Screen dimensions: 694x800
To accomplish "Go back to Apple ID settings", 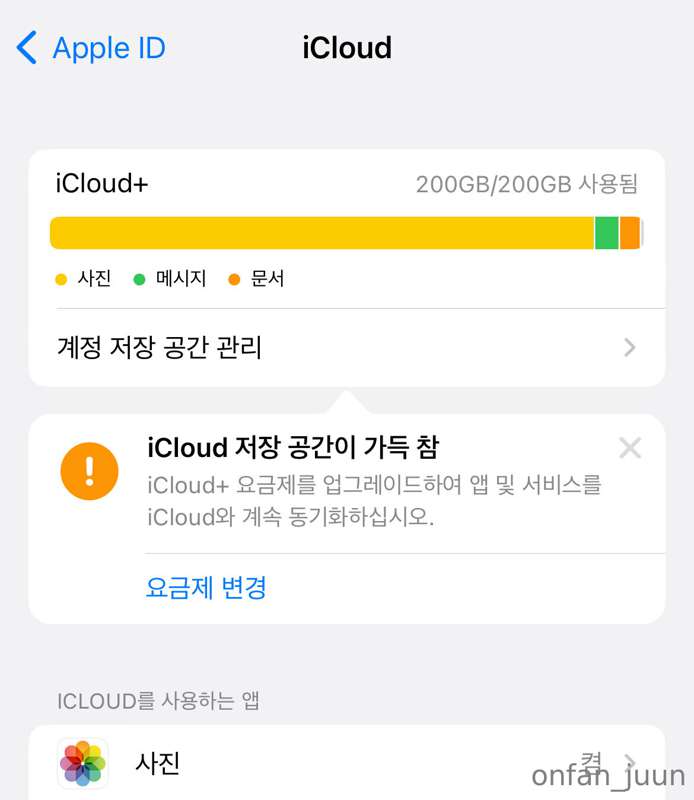I will pos(90,48).
